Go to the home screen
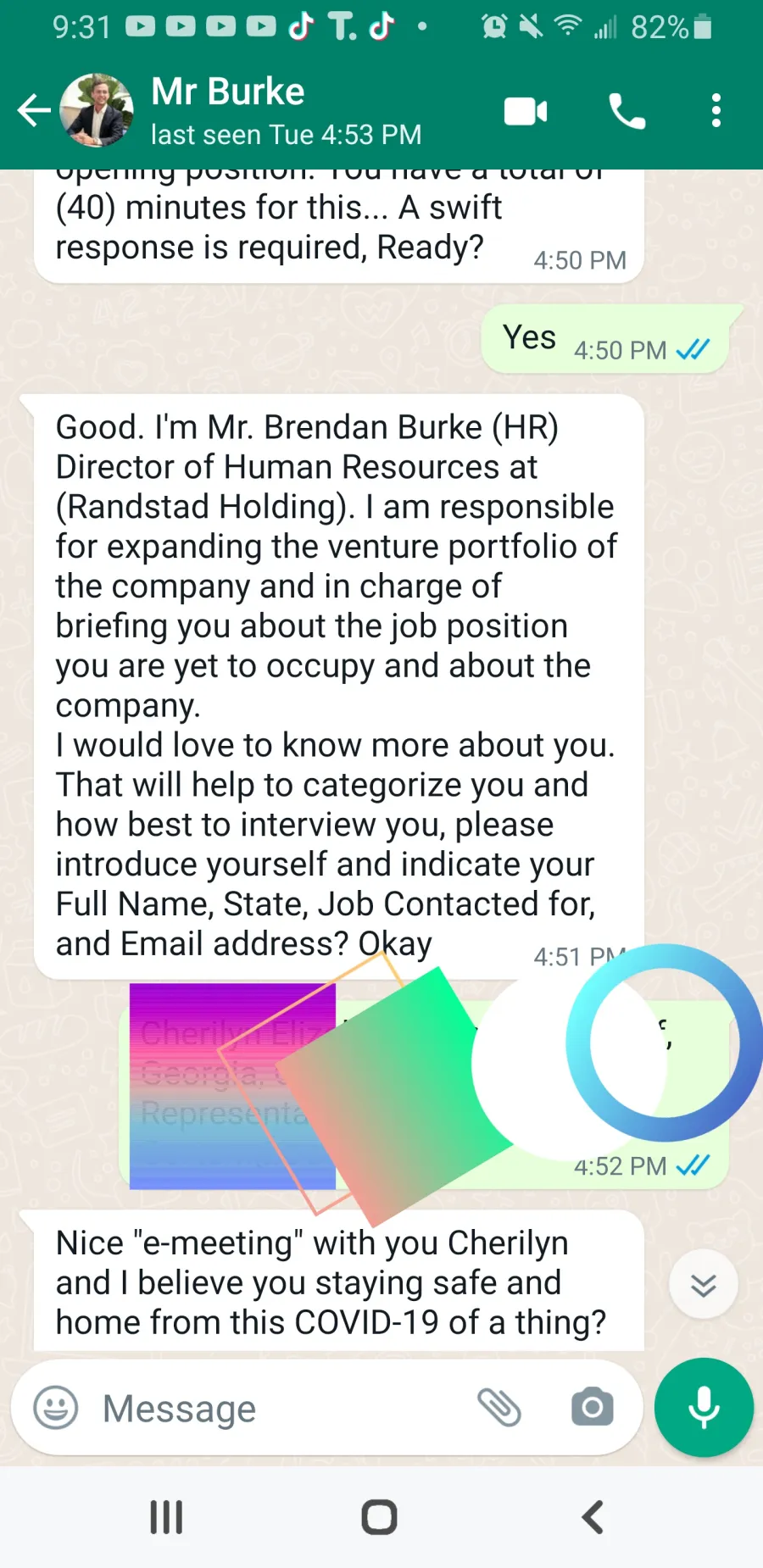The height and width of the screenshot is (1568, 763). (x=379, y=1516)
